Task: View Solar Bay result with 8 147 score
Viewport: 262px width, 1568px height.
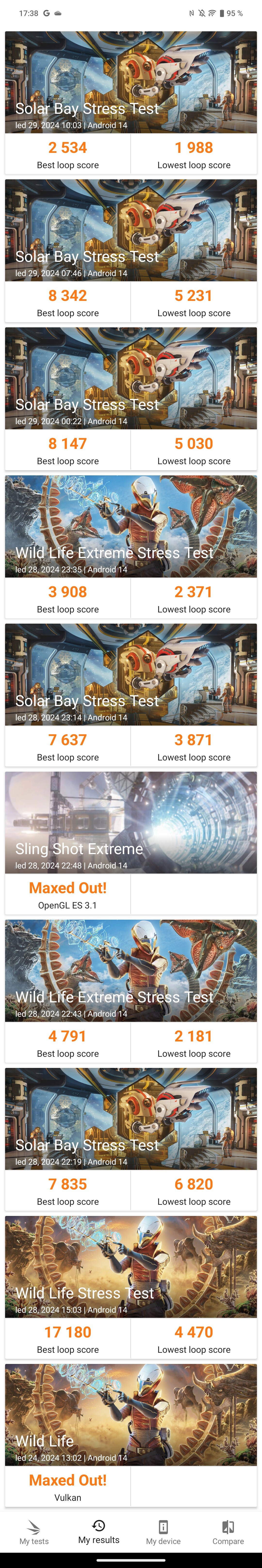Action: (131, 398)
